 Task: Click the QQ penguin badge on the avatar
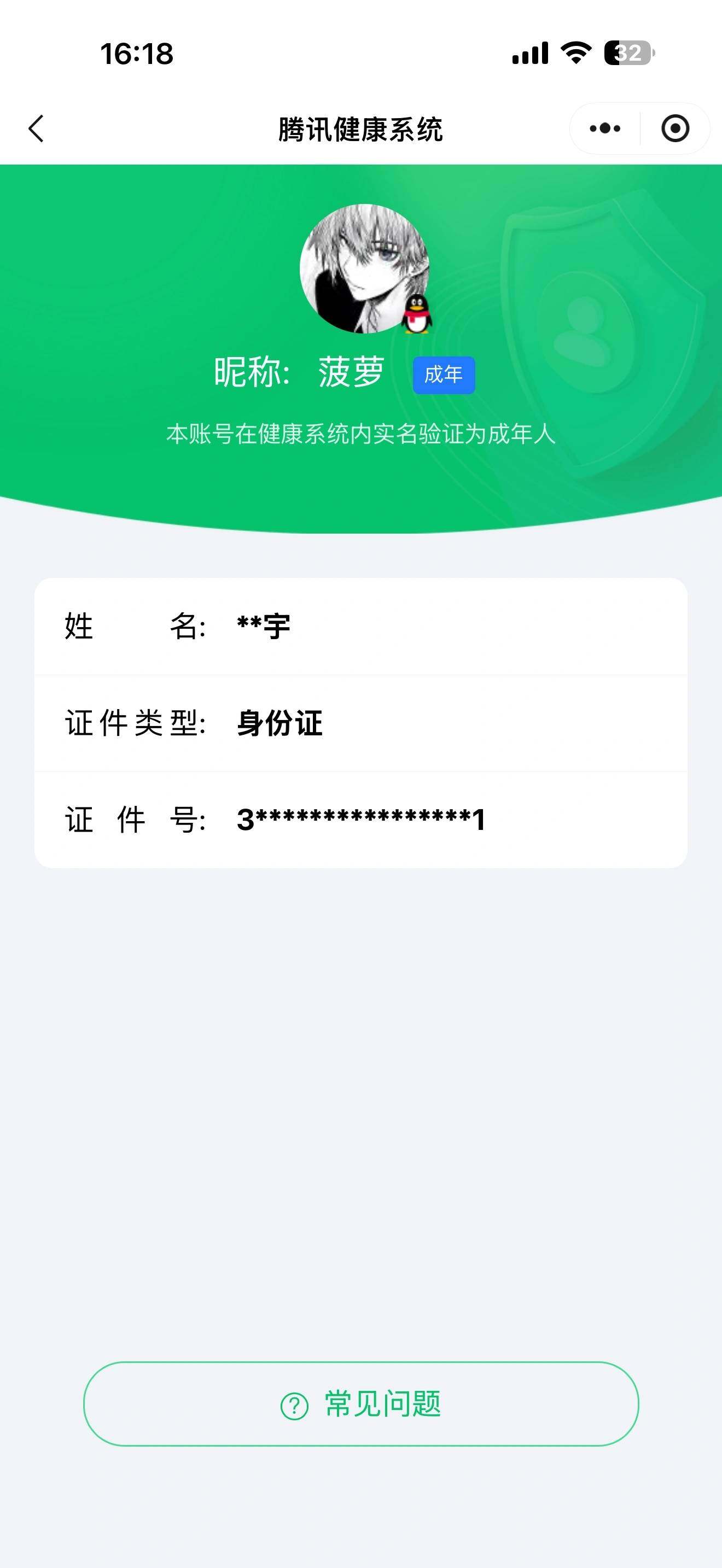[416, 314]
